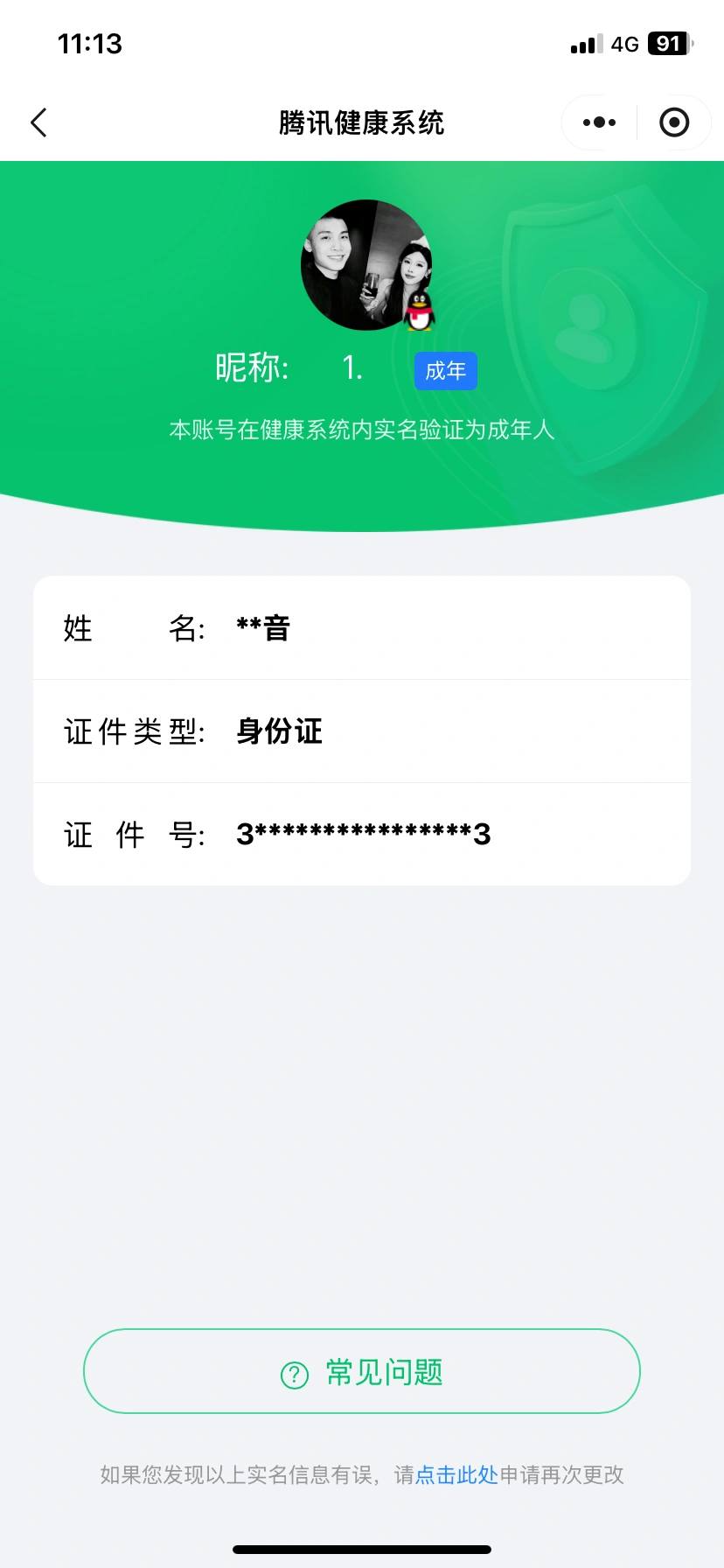Click the 成年 adult verification badge

tap(445, 371)
